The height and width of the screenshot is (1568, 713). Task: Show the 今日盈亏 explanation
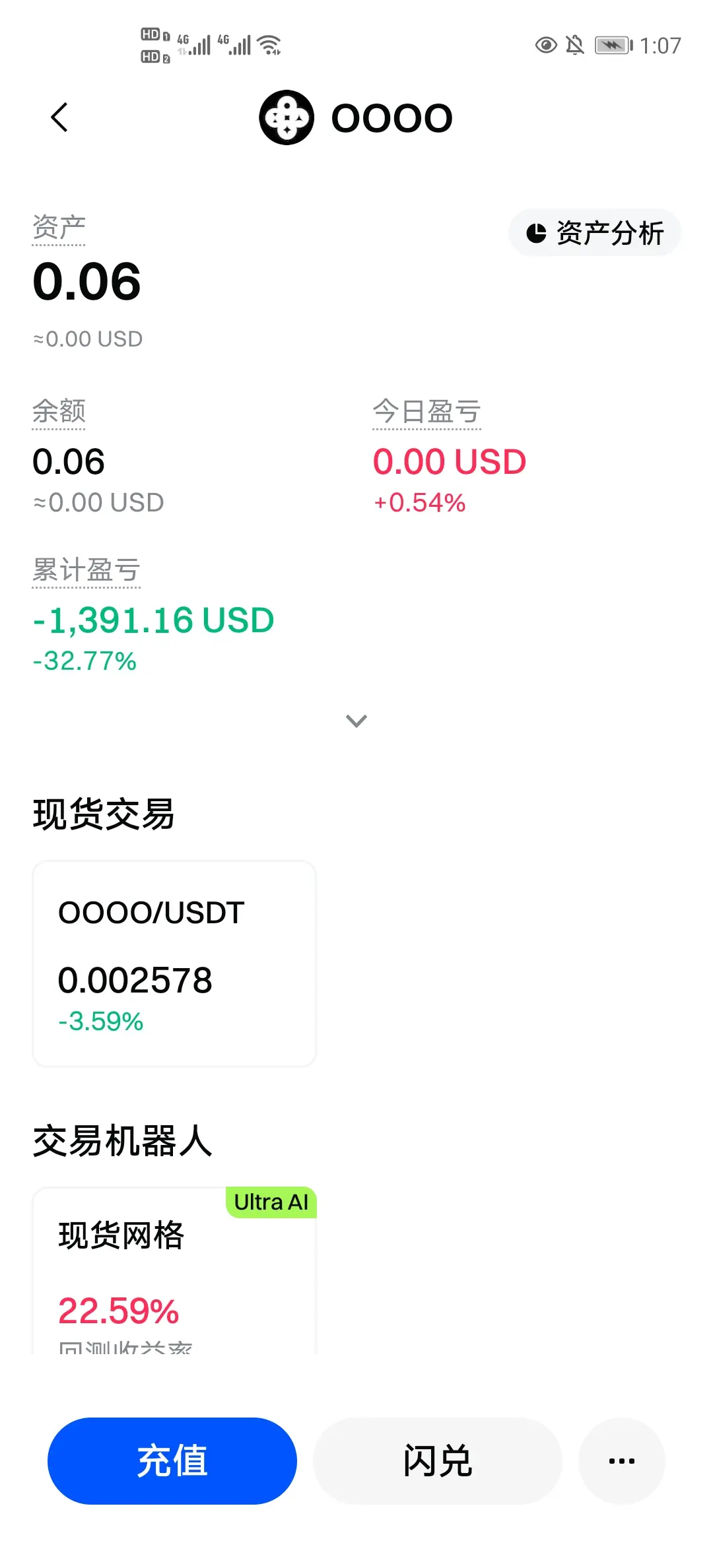point(426,412)
